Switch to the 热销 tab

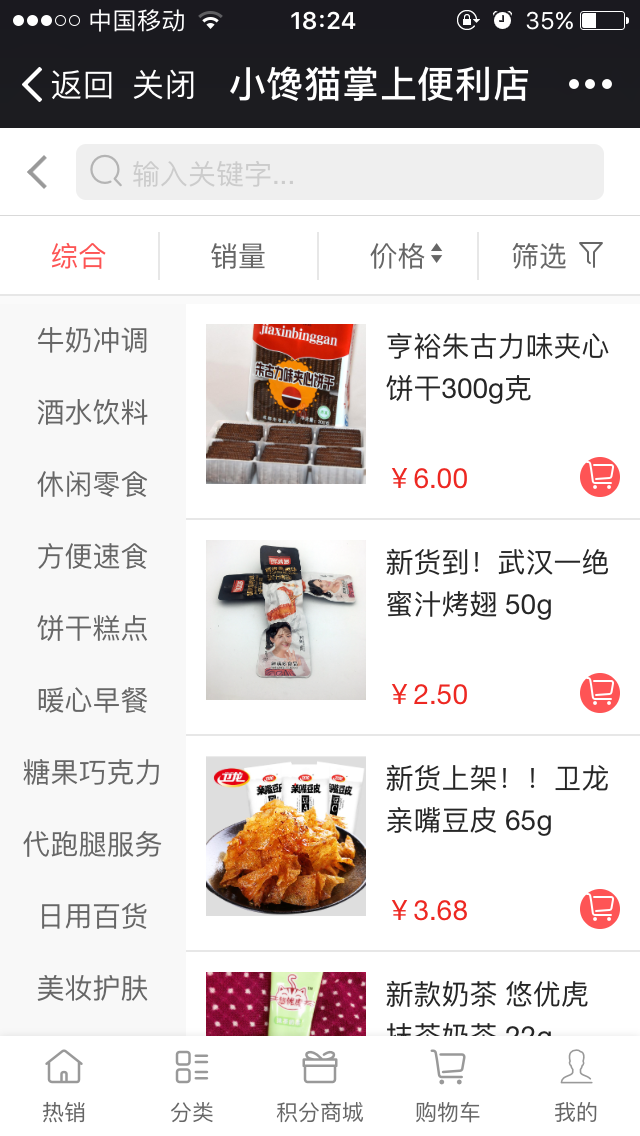click(64, 1086)
